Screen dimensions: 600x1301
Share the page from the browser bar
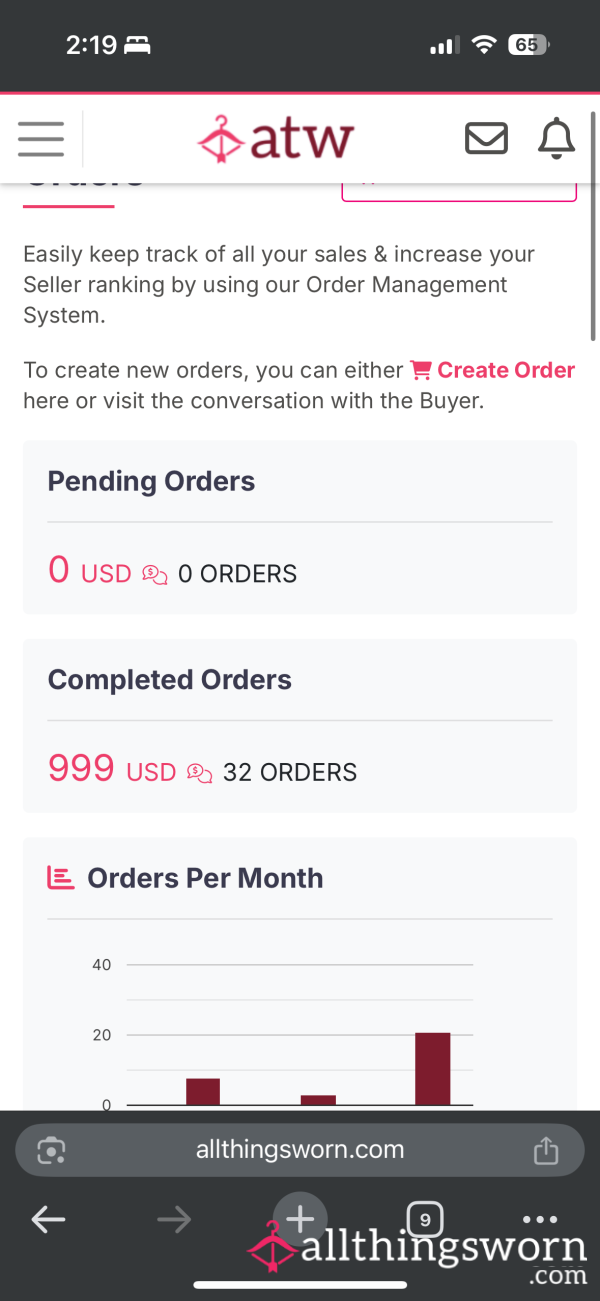click(x=546, y=1150)
